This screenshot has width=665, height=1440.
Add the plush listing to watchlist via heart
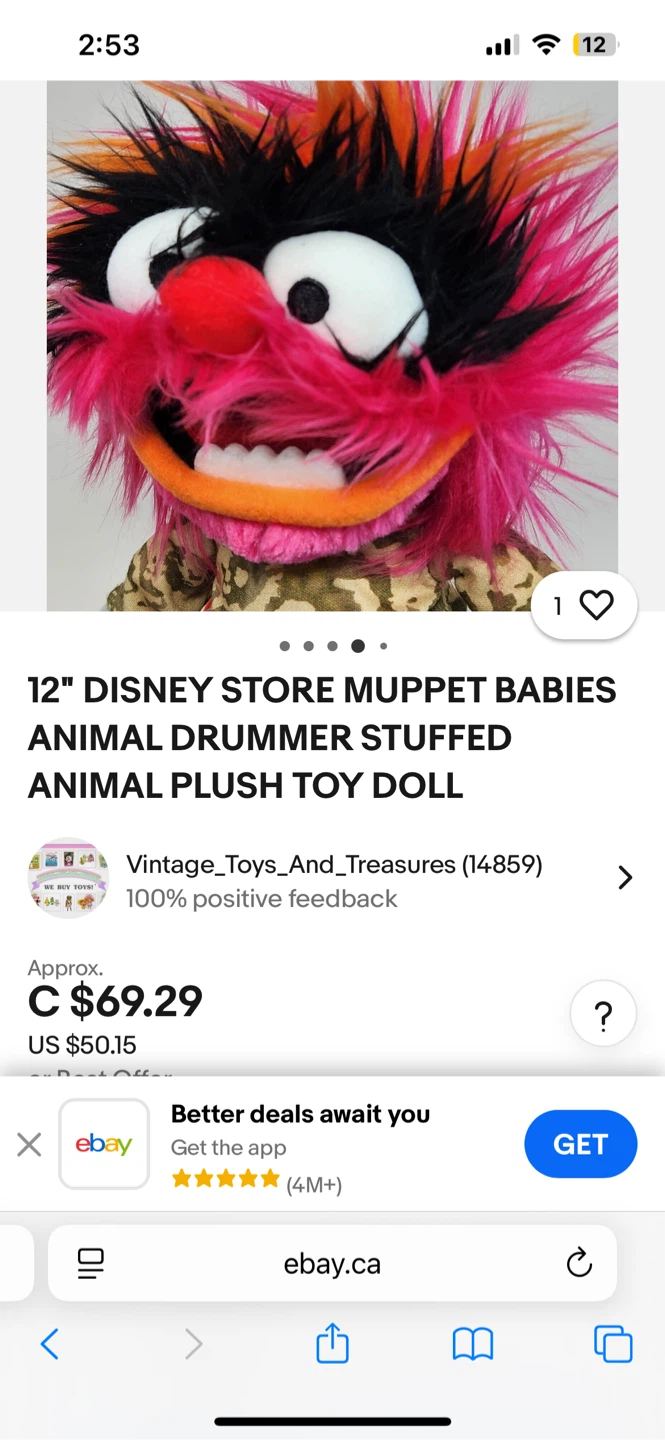(x=584, y=605)
